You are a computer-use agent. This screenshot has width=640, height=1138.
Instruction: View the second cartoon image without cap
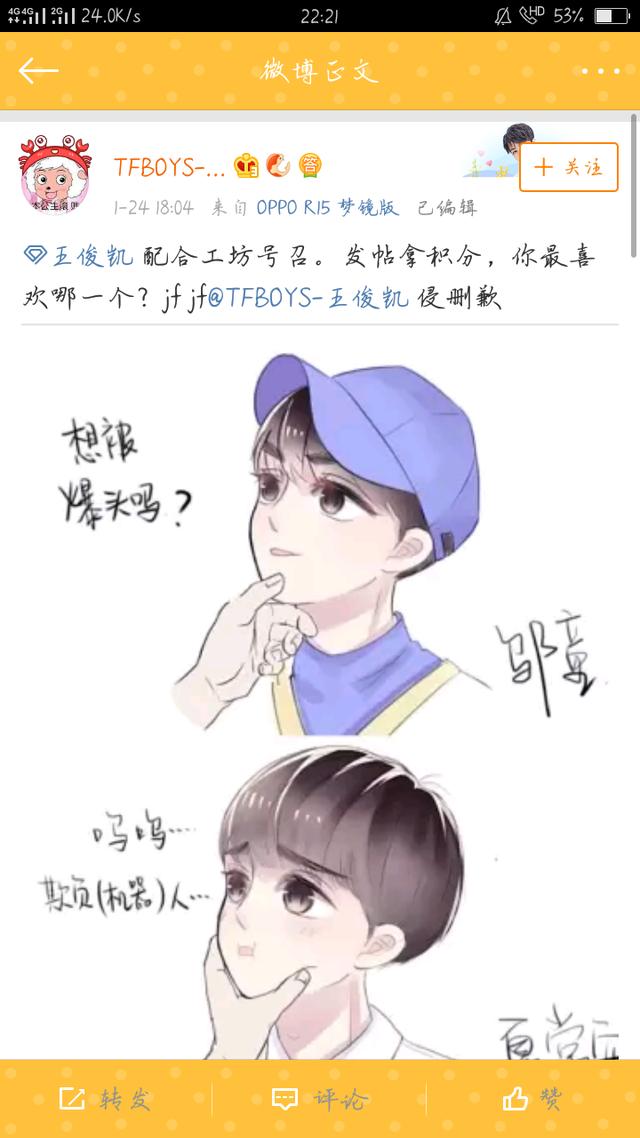click(x=320, y=897)
